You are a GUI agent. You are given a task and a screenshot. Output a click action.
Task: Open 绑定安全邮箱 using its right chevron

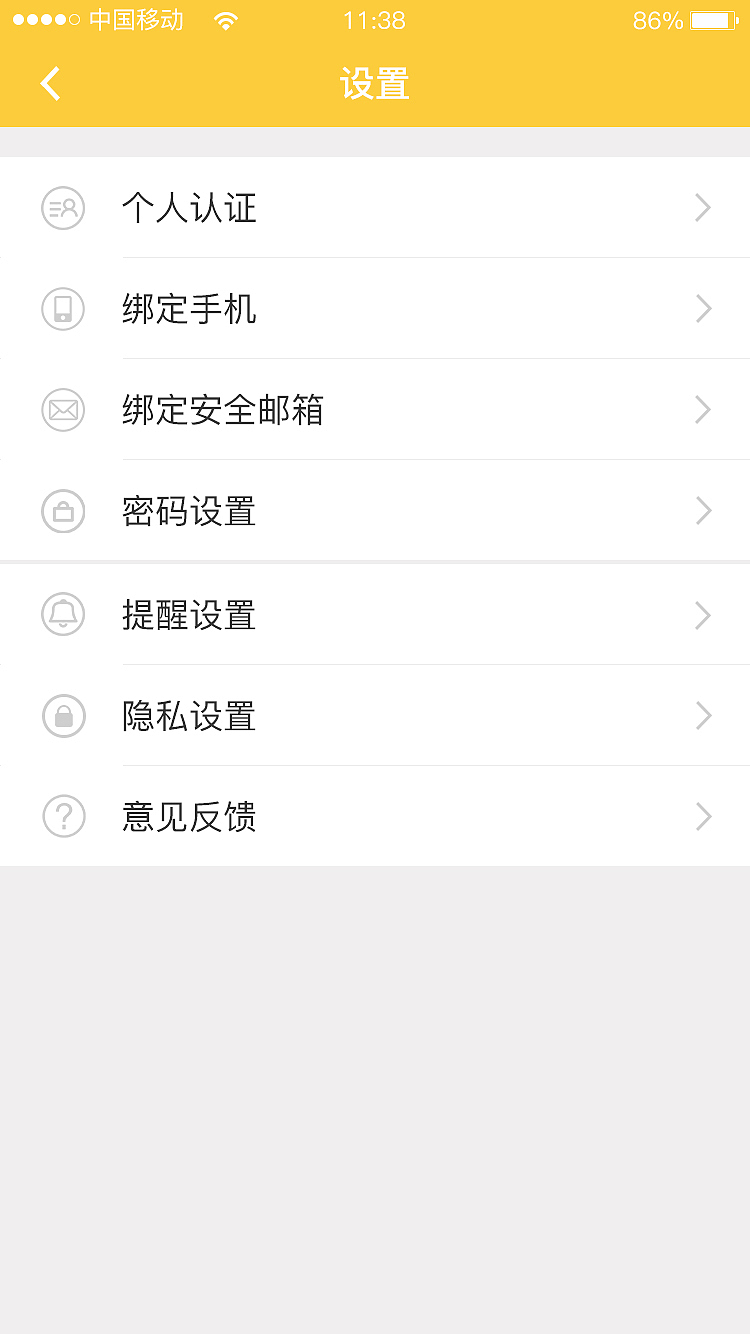click(702, 410)
